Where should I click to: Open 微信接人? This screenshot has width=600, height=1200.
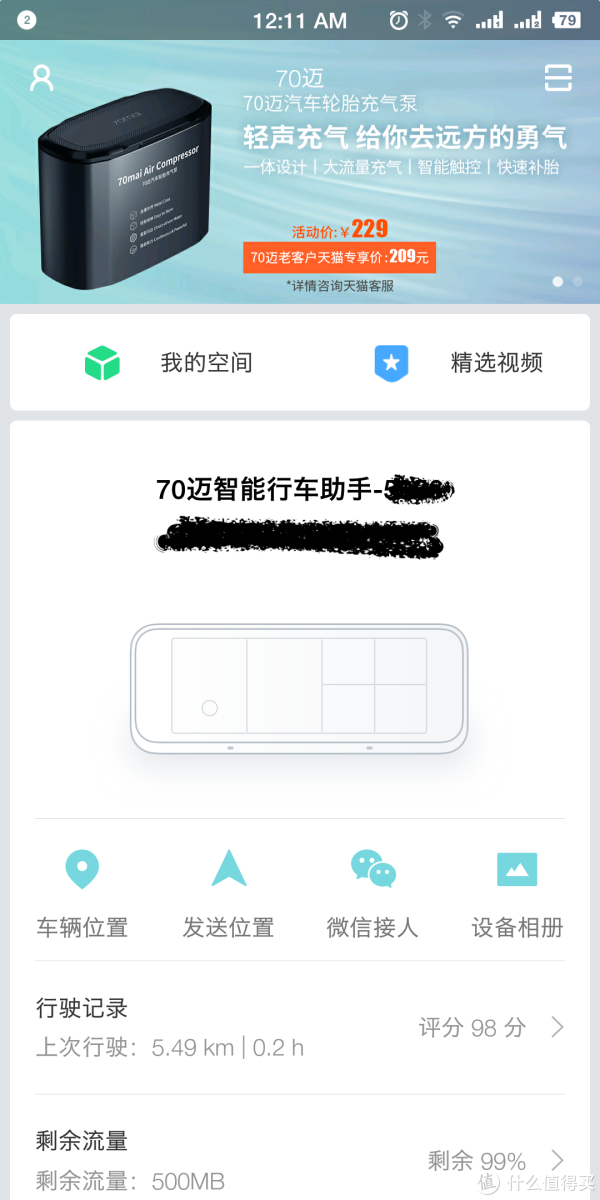(373, 895)
